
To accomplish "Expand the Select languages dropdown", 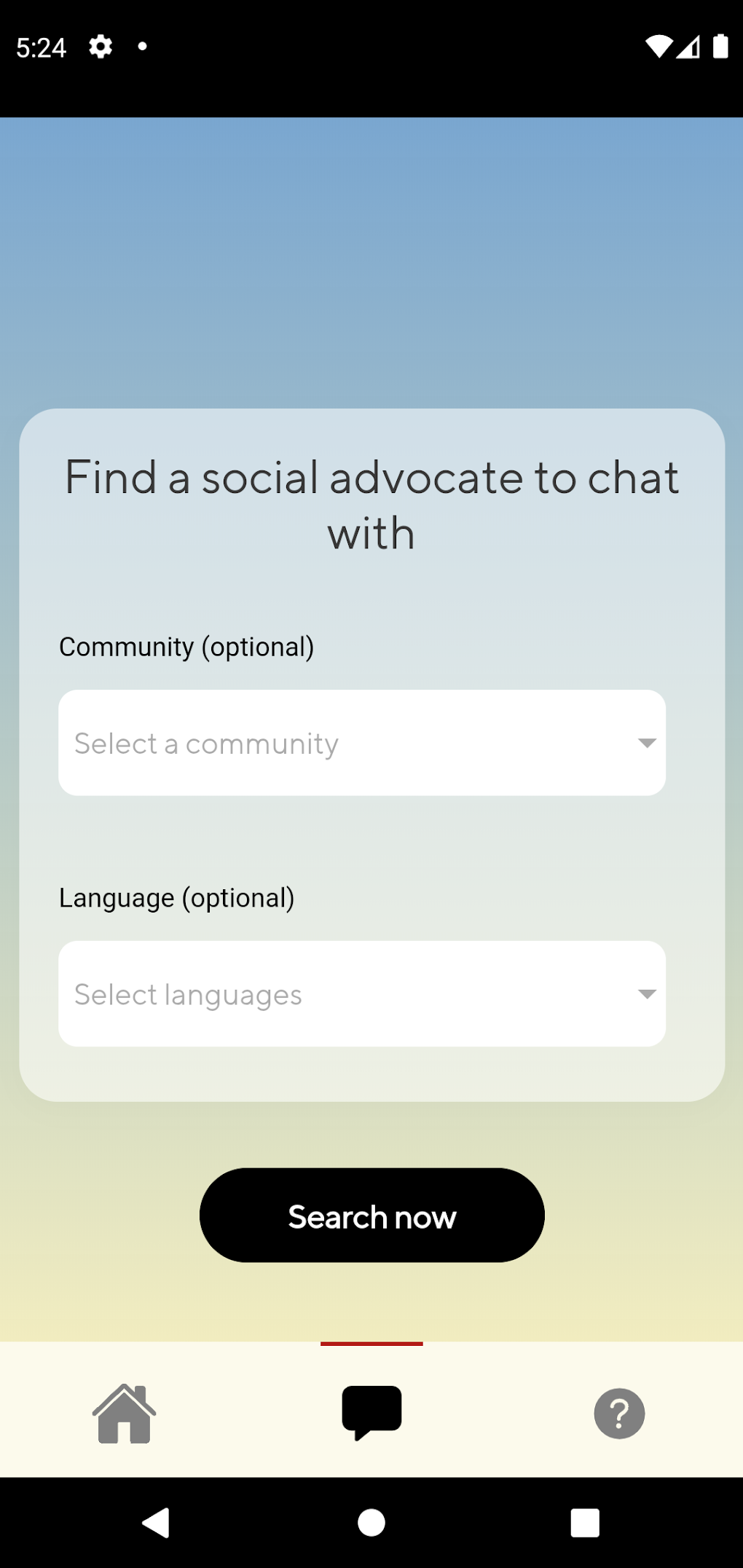I will [x=361, y=994].
